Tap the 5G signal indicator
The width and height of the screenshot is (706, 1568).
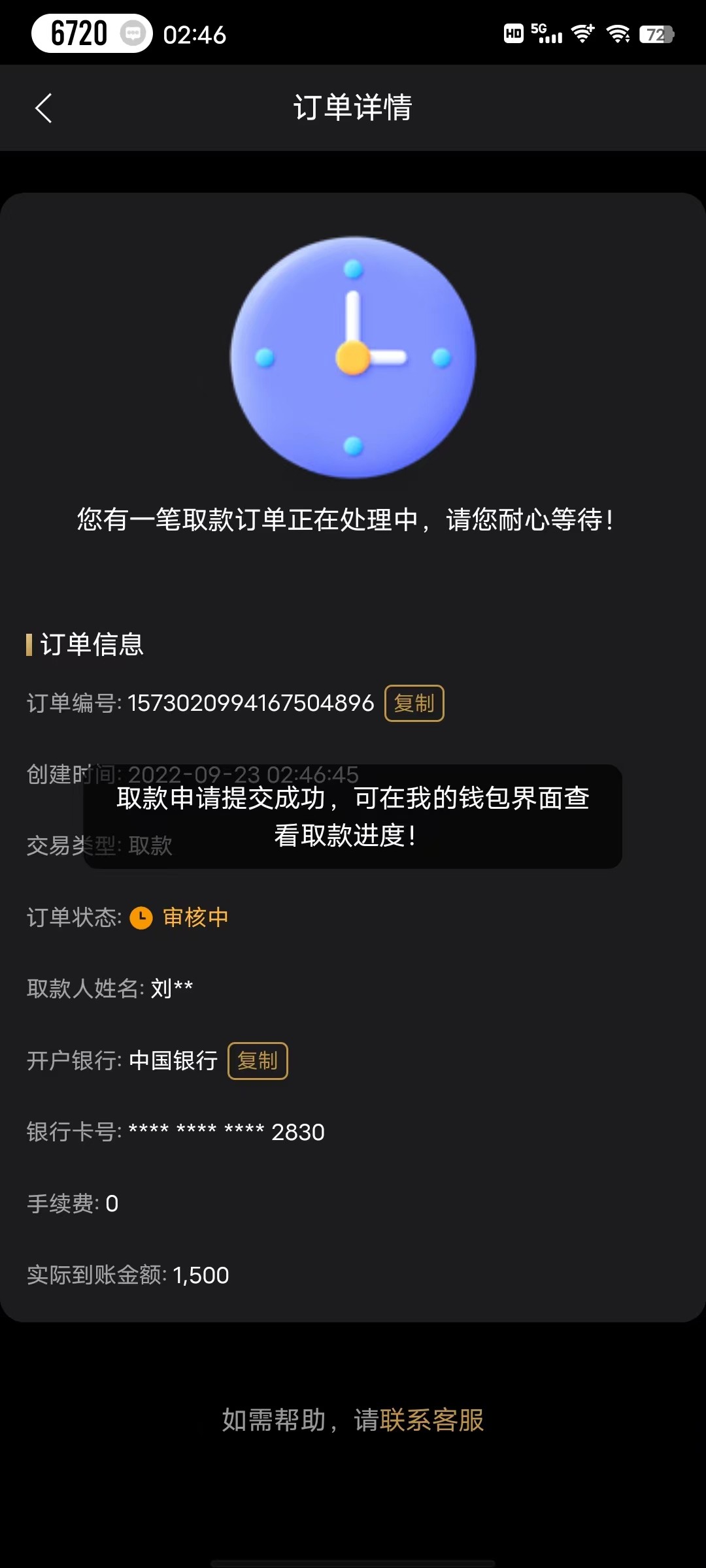[x=546, y=35]
